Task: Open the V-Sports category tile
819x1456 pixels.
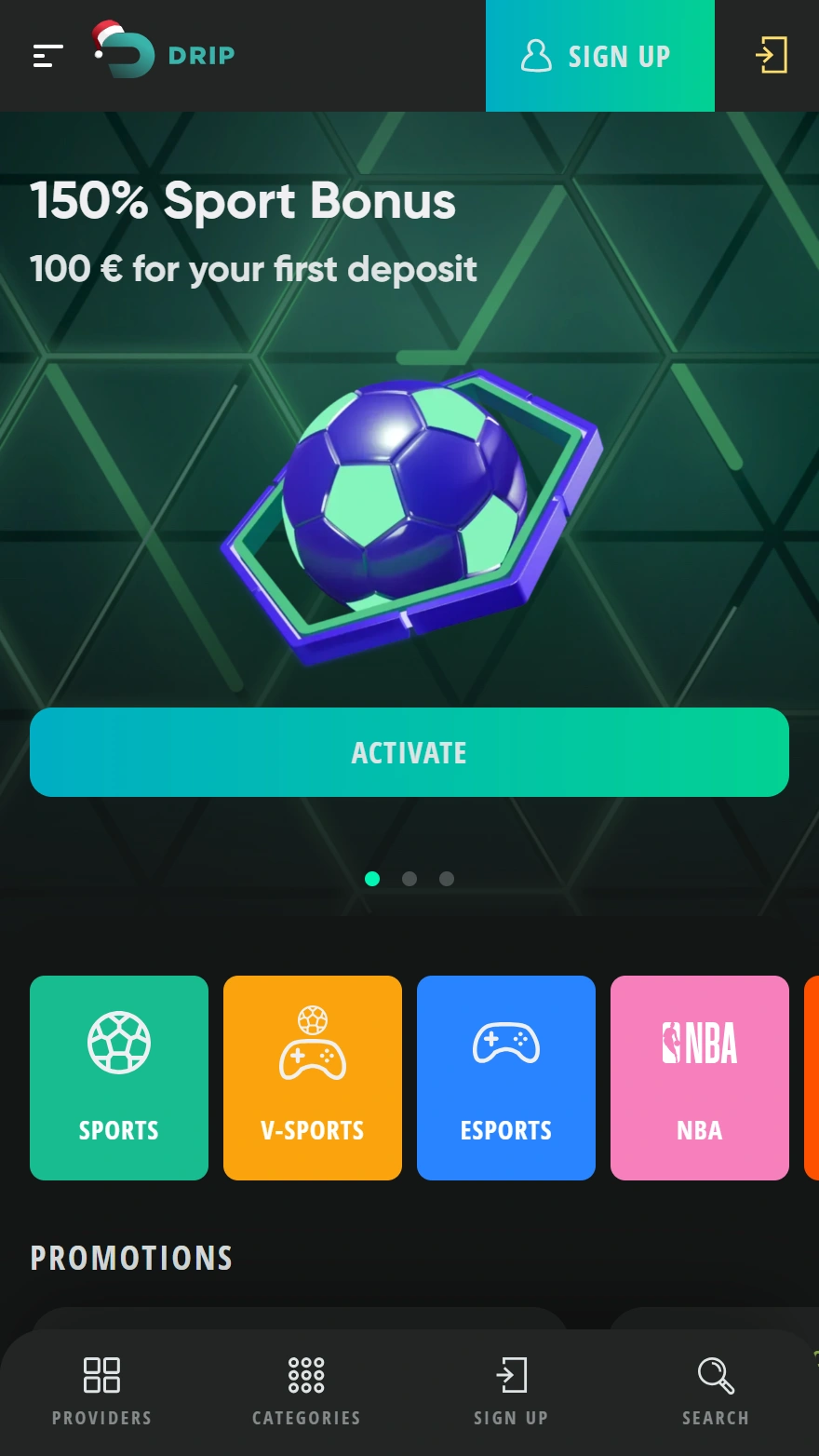Action: tap(313, 1078)
